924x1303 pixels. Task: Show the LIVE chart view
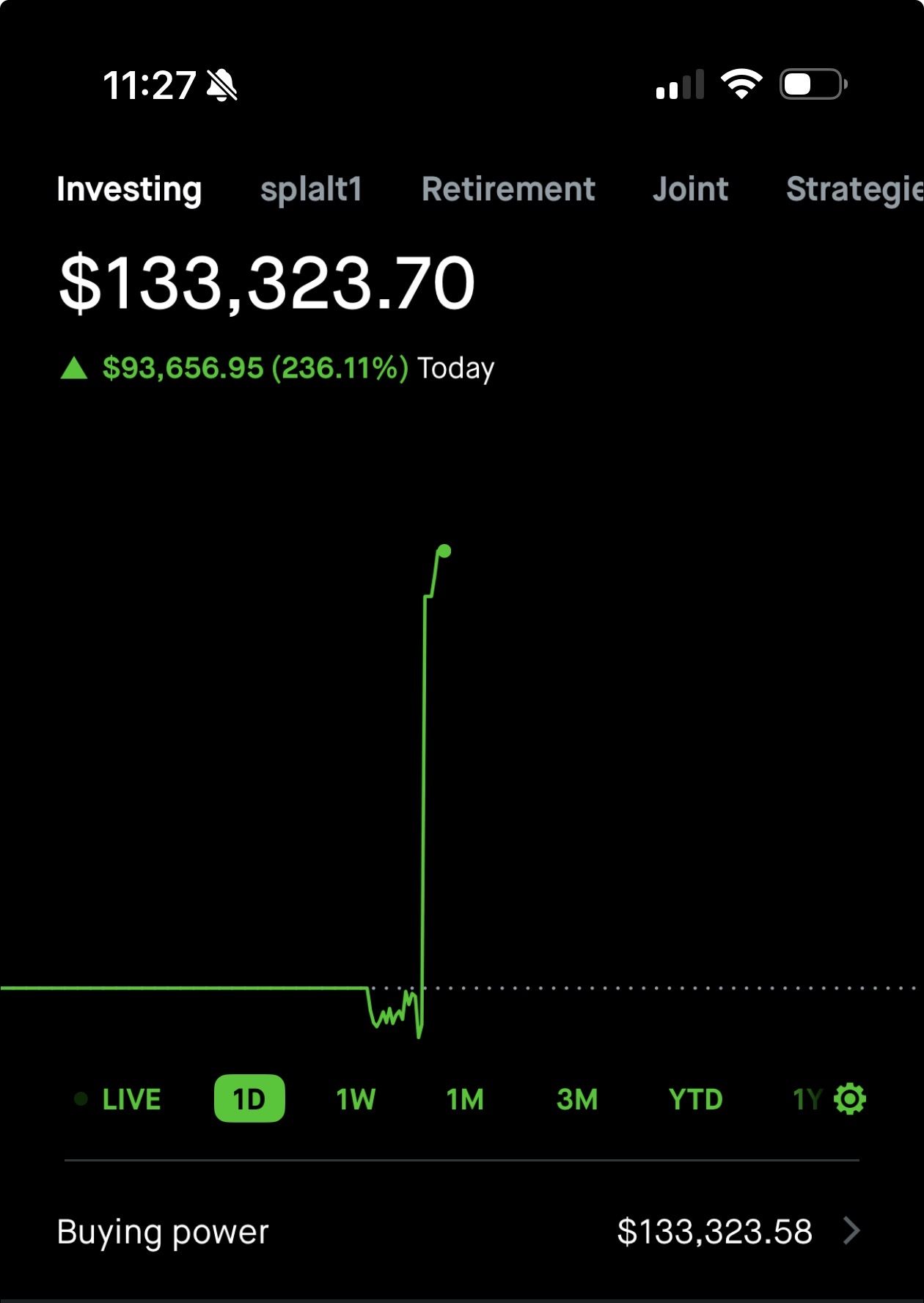[x=120, y=1099]
